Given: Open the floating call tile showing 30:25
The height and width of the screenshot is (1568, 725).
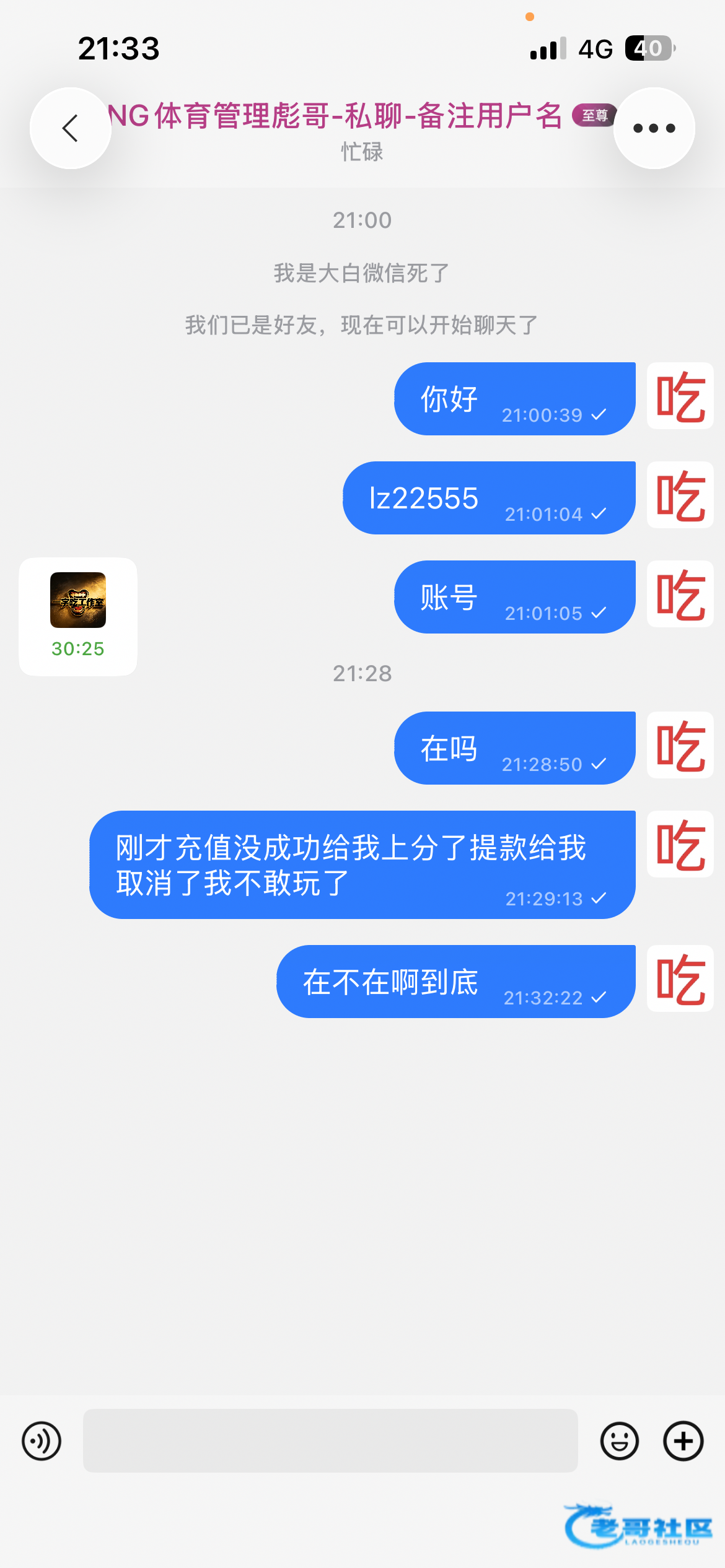Looking at the screenshot, I should coord(78,616).
